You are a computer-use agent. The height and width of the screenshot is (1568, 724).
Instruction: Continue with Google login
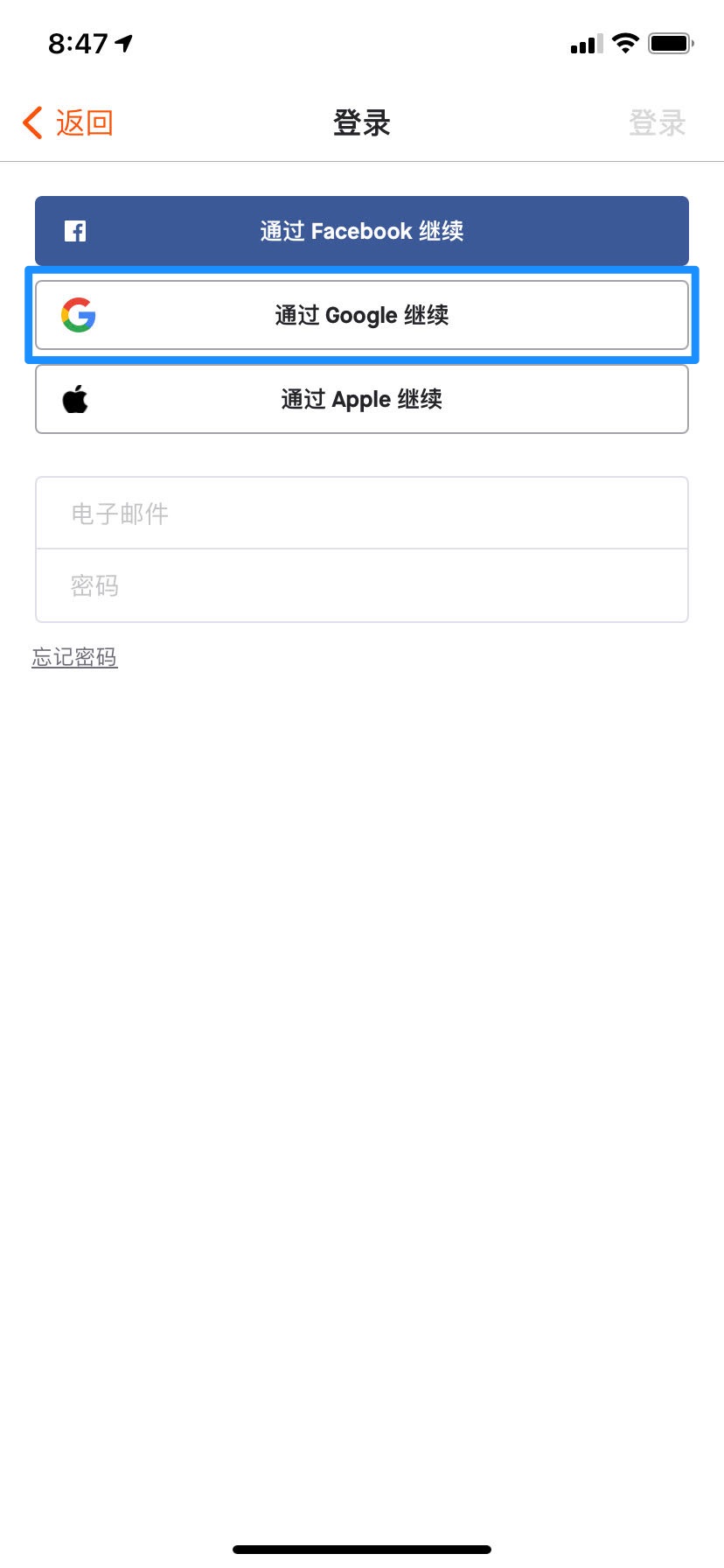362,315
